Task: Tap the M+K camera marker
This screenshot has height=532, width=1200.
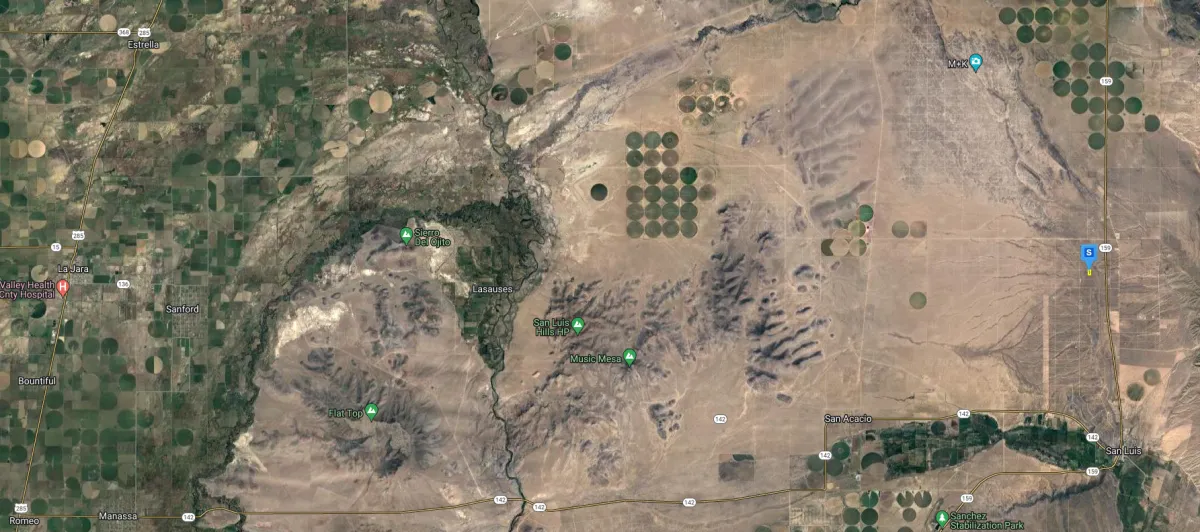Action: [976, 63]
